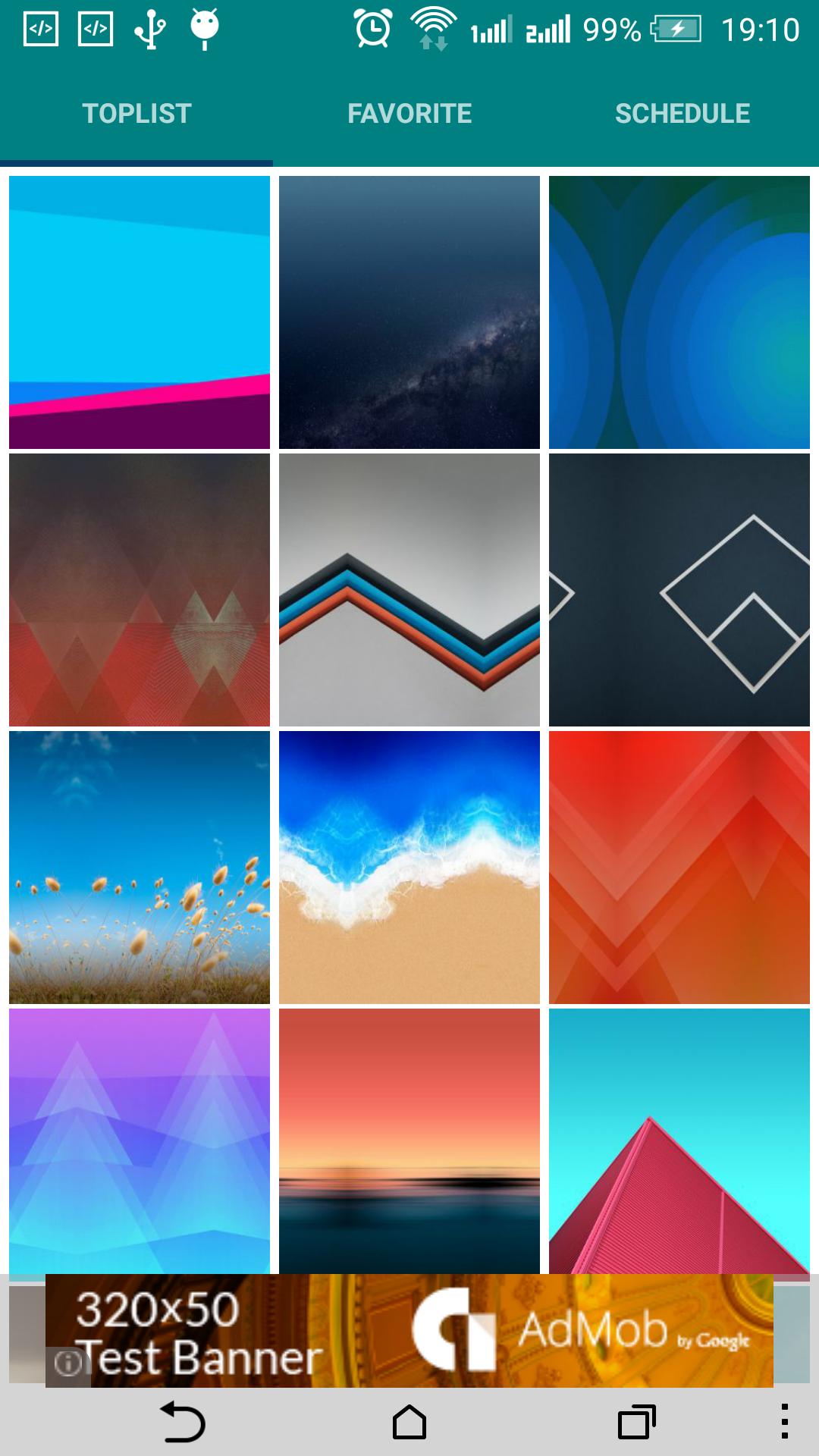Select the Toplist tab

pos(136,114)
